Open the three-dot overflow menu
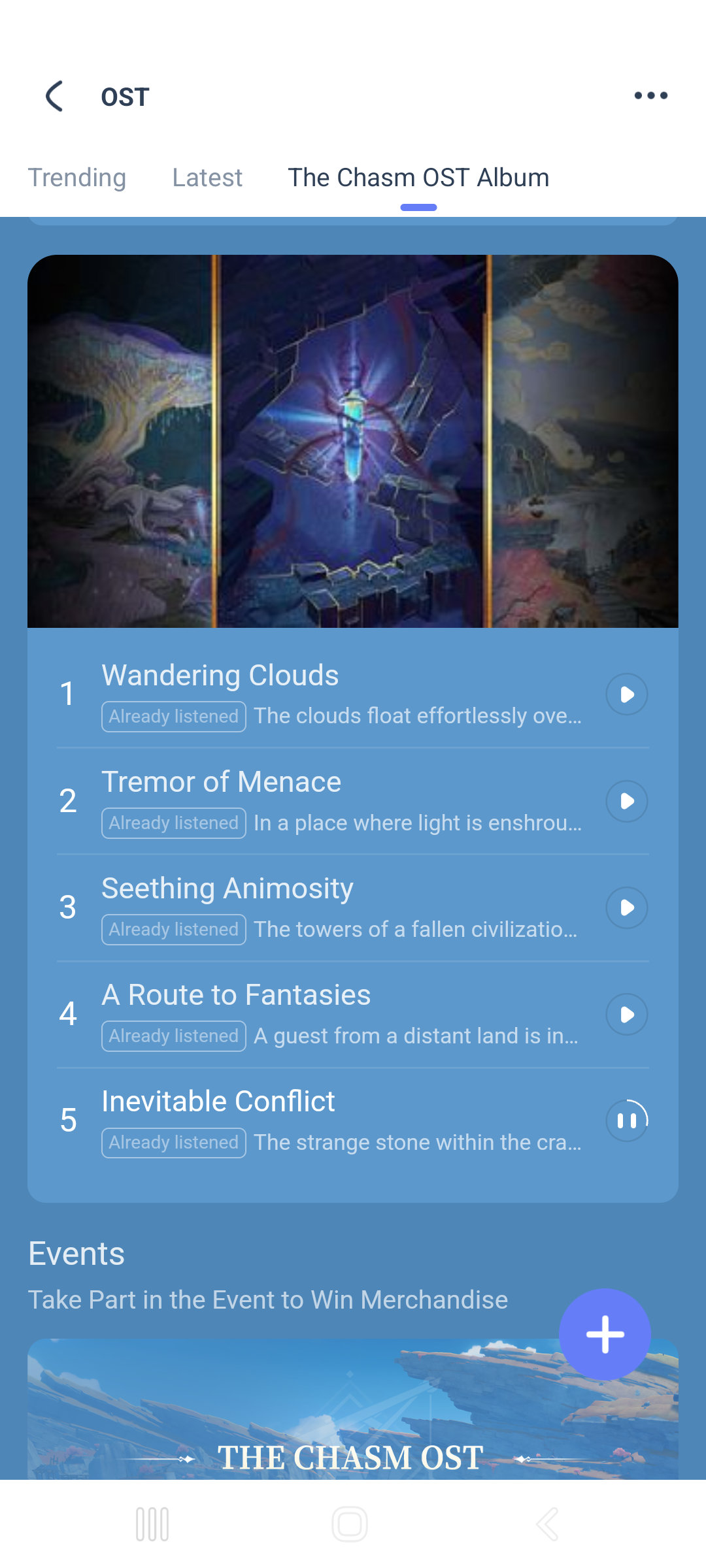 pos(650,96)
